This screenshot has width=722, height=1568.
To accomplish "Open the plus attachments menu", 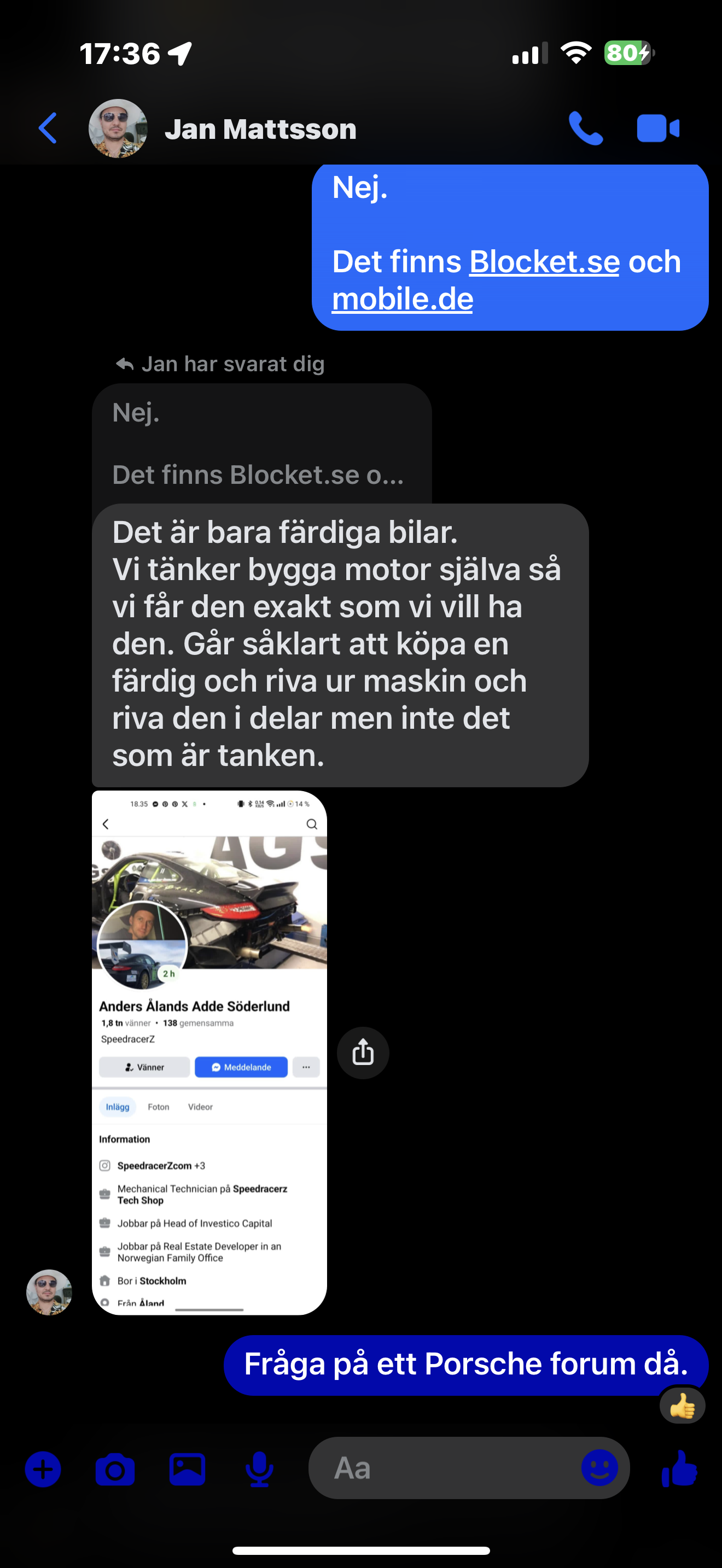I will coord(43,1470).
